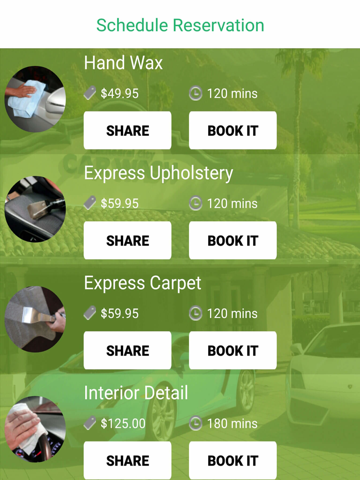Share the Interior Detail service
This screenshot has height=480, width=360.
(x=128, y=460)
